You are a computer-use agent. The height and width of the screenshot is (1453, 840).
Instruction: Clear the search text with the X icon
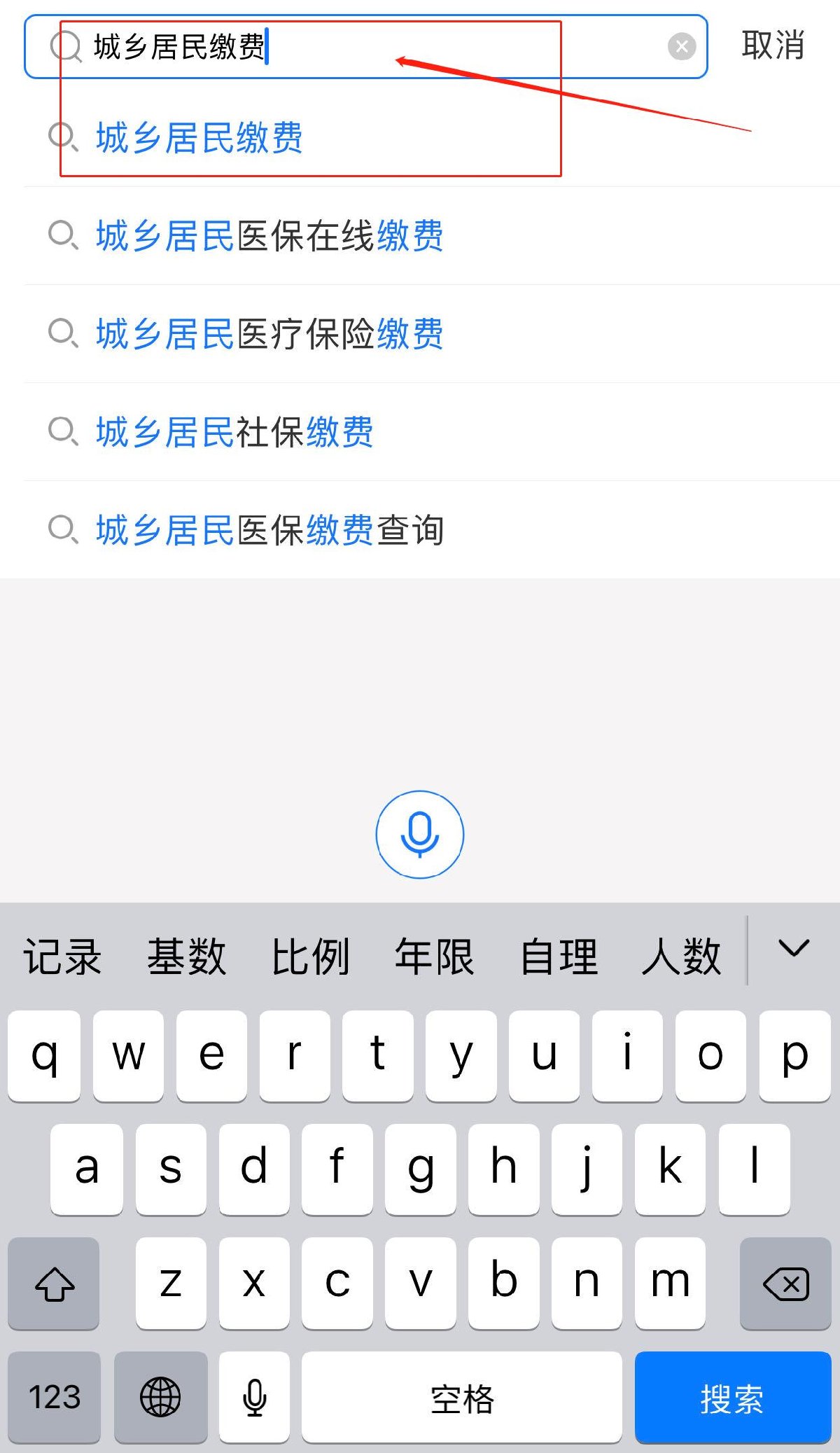pyautogui.click(x=681, y=47)
